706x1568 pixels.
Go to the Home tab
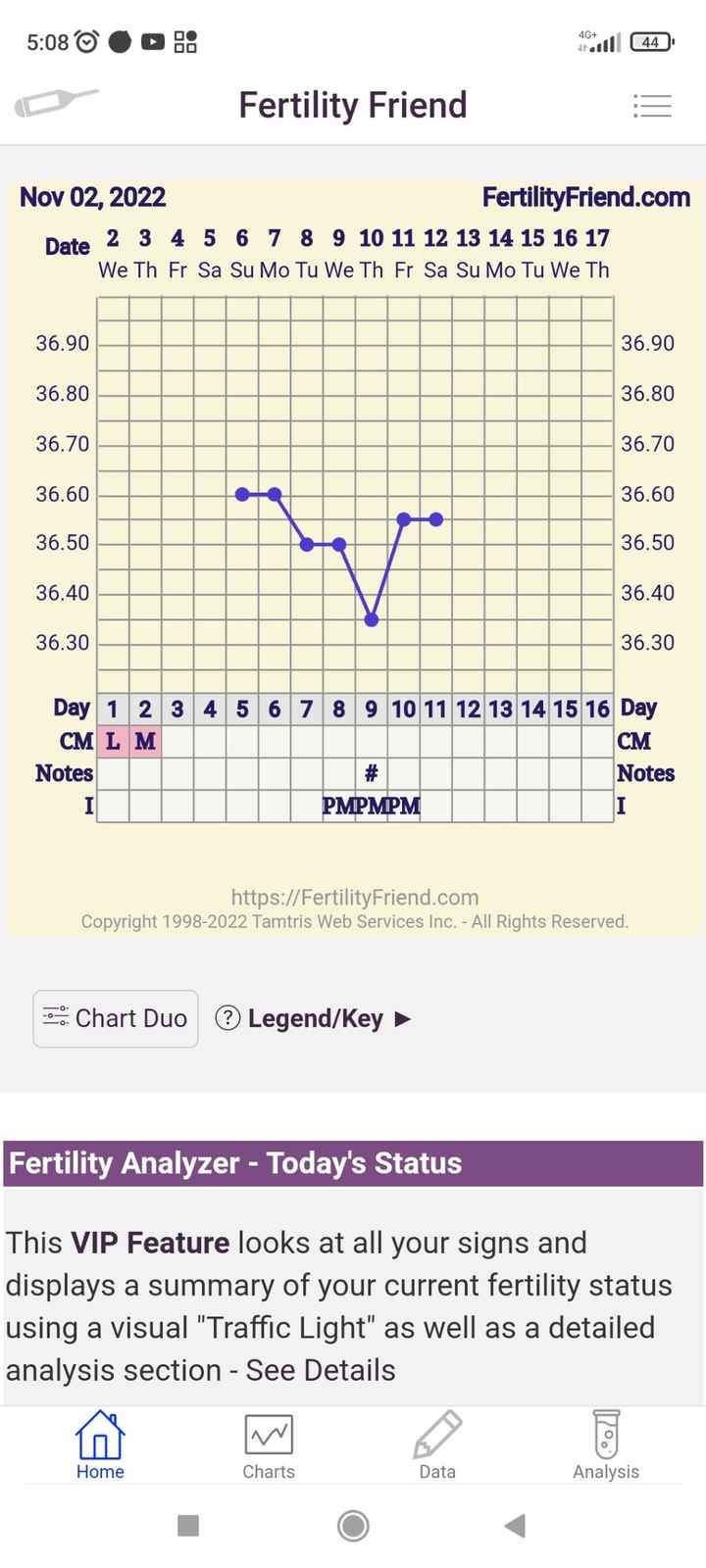pos(100,1445)
